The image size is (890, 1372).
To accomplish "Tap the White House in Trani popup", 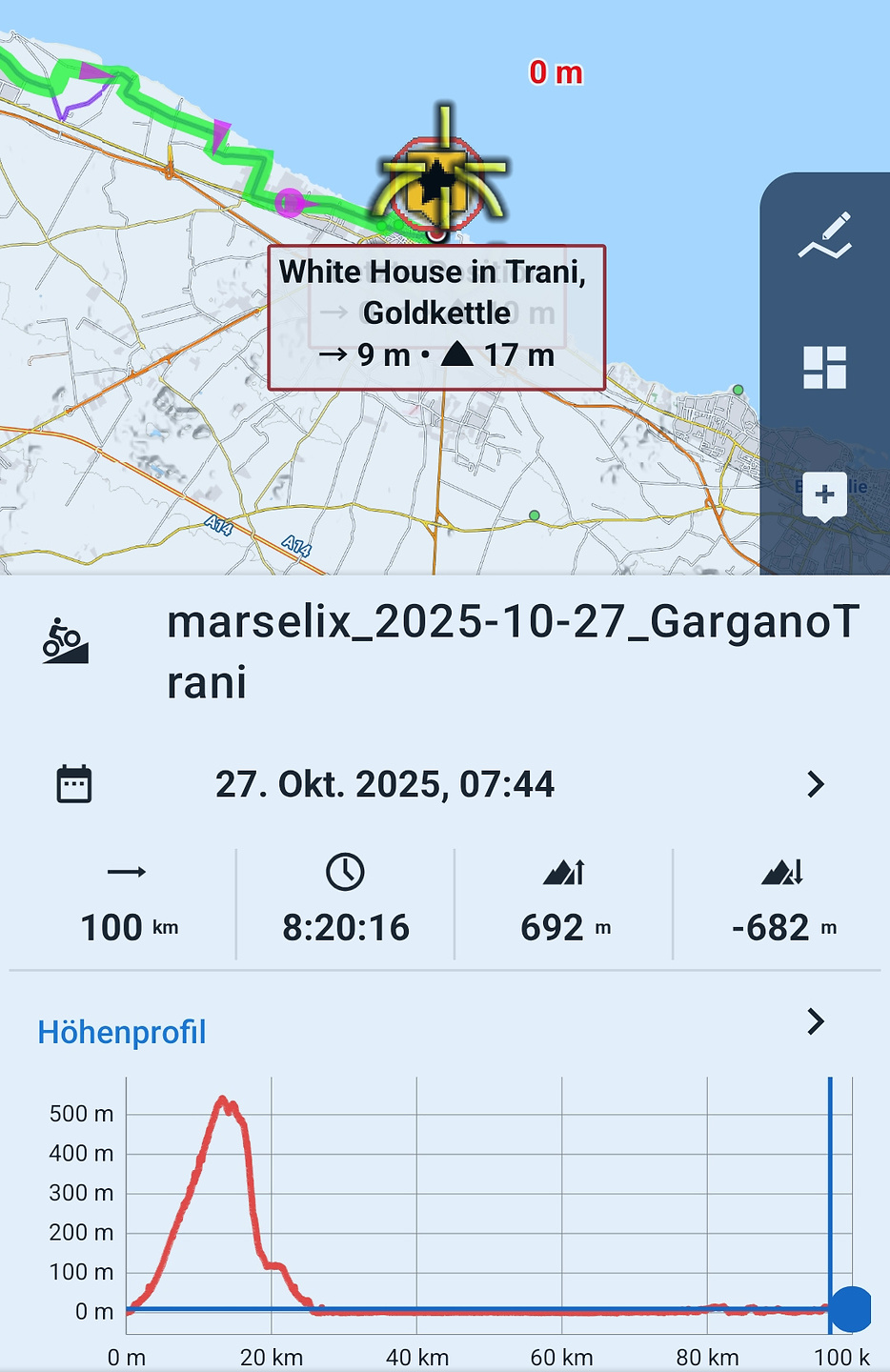I will click(x=436, y=314).
